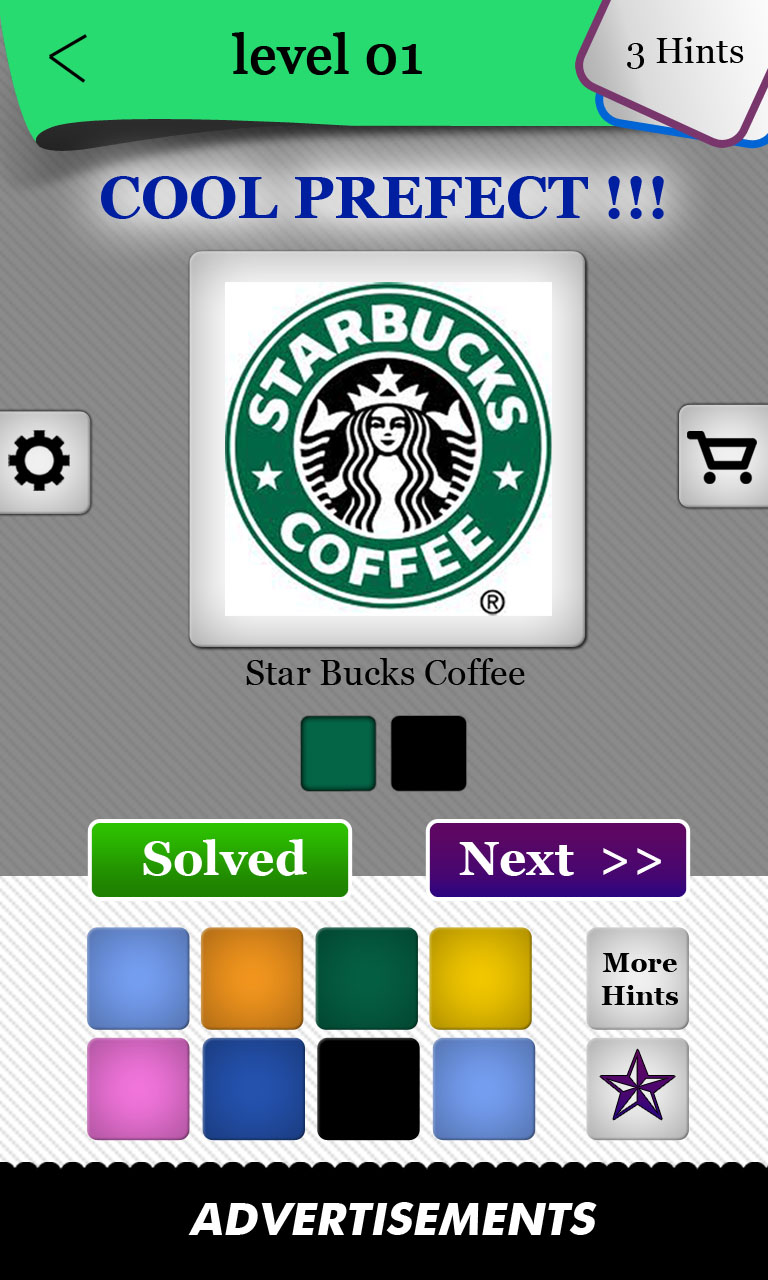This screenshot has height=1280, width=768.
Task: Remove the green answer slot color
Action: point(339,753)
